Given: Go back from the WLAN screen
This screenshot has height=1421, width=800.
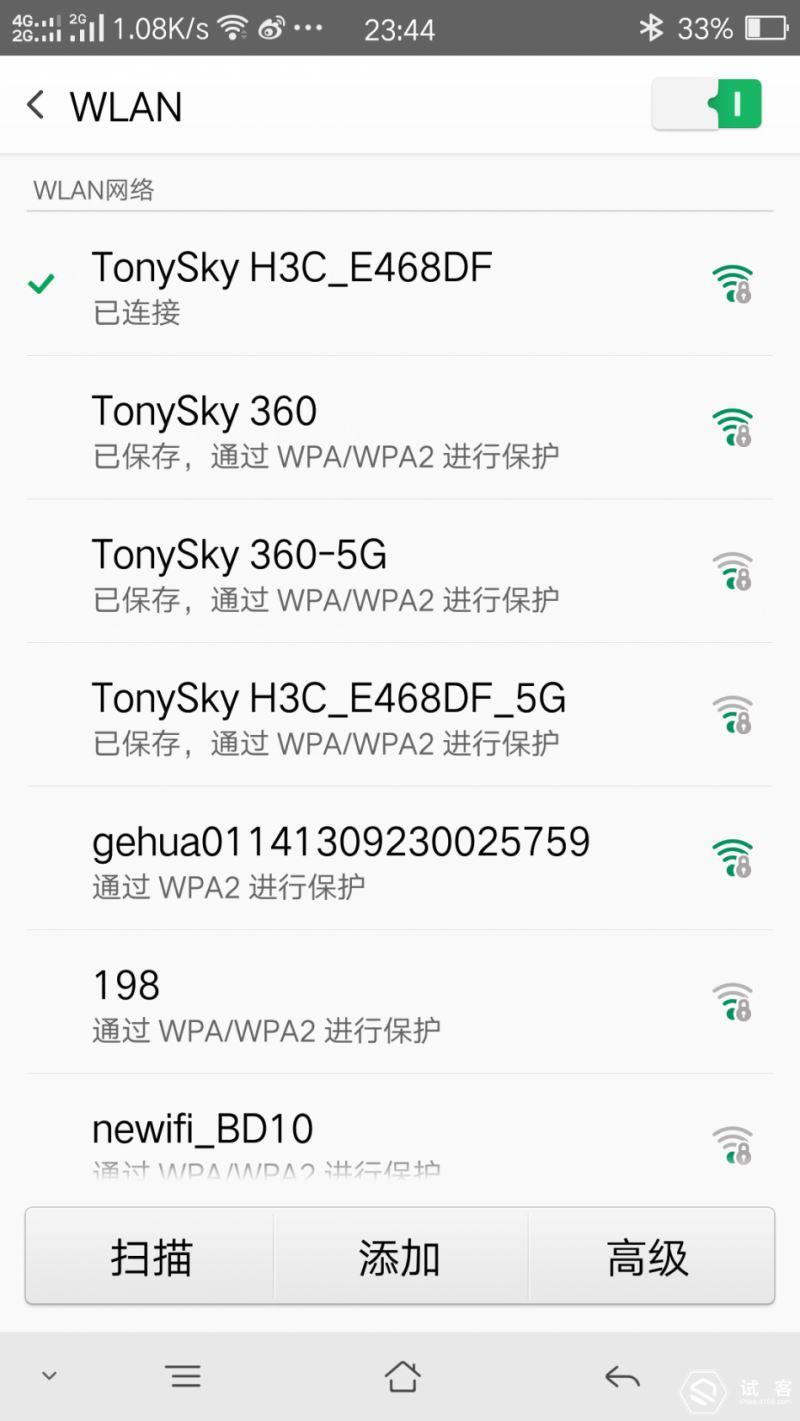Looking at the screenshot, I should [x=36, y=105].
